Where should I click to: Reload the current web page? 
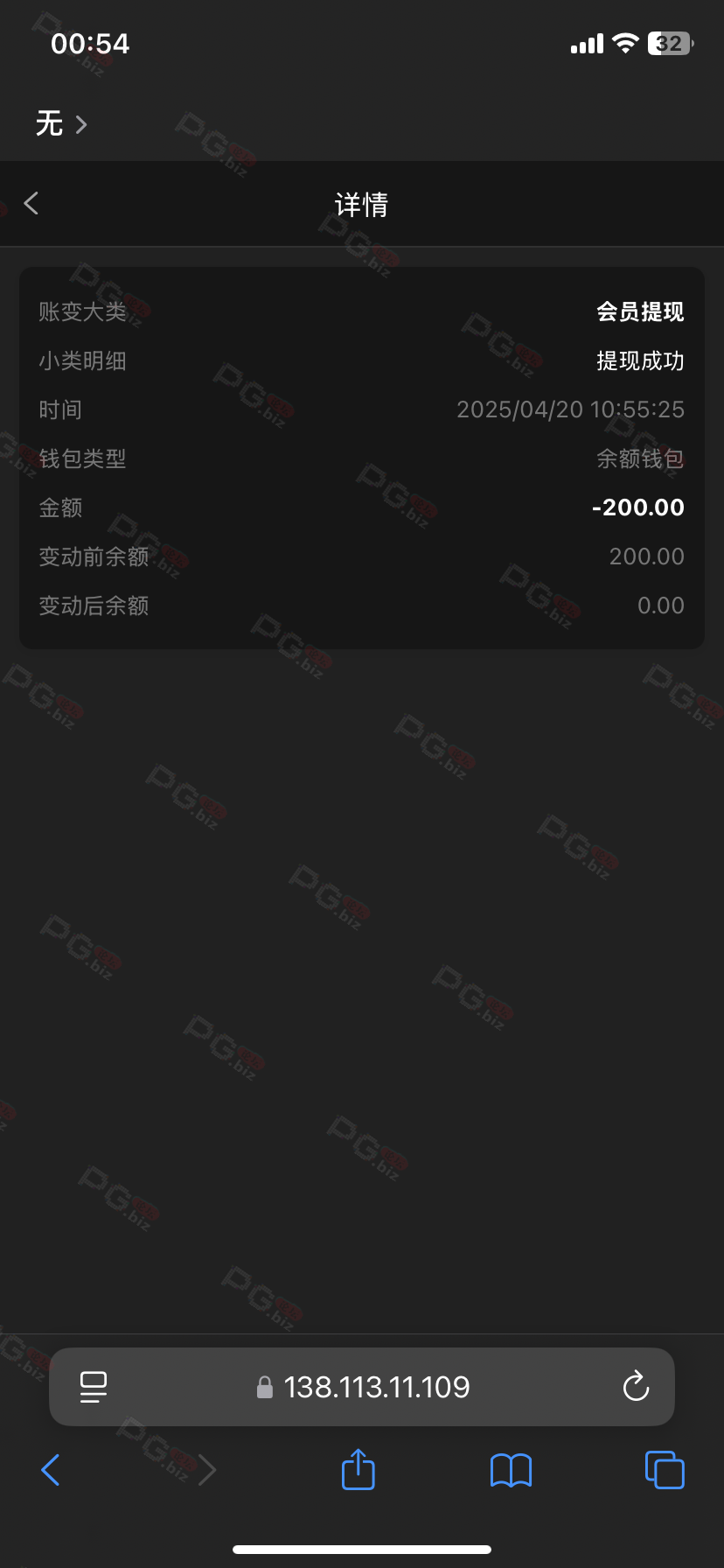(x=636, y=1386)
